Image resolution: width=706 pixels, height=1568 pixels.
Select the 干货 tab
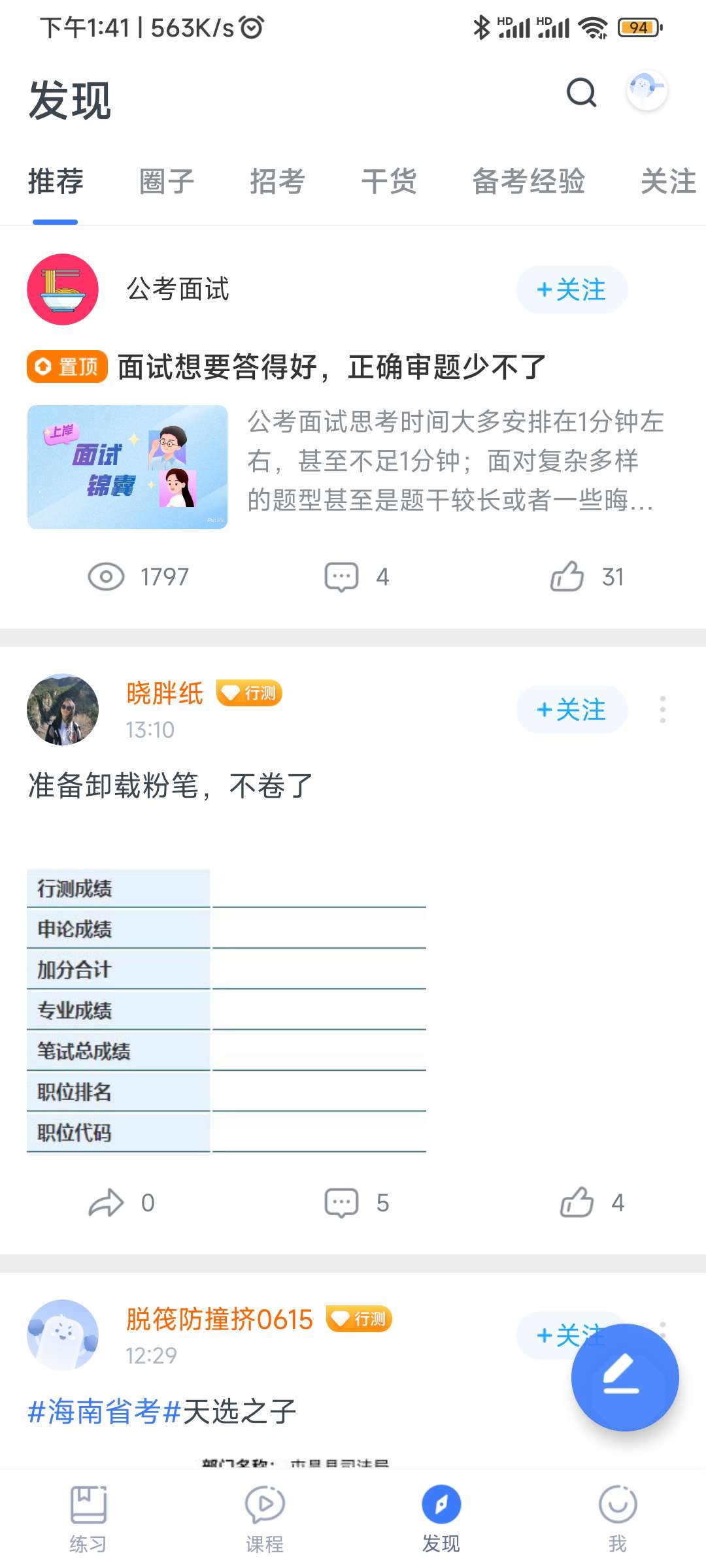coord(389,182)
